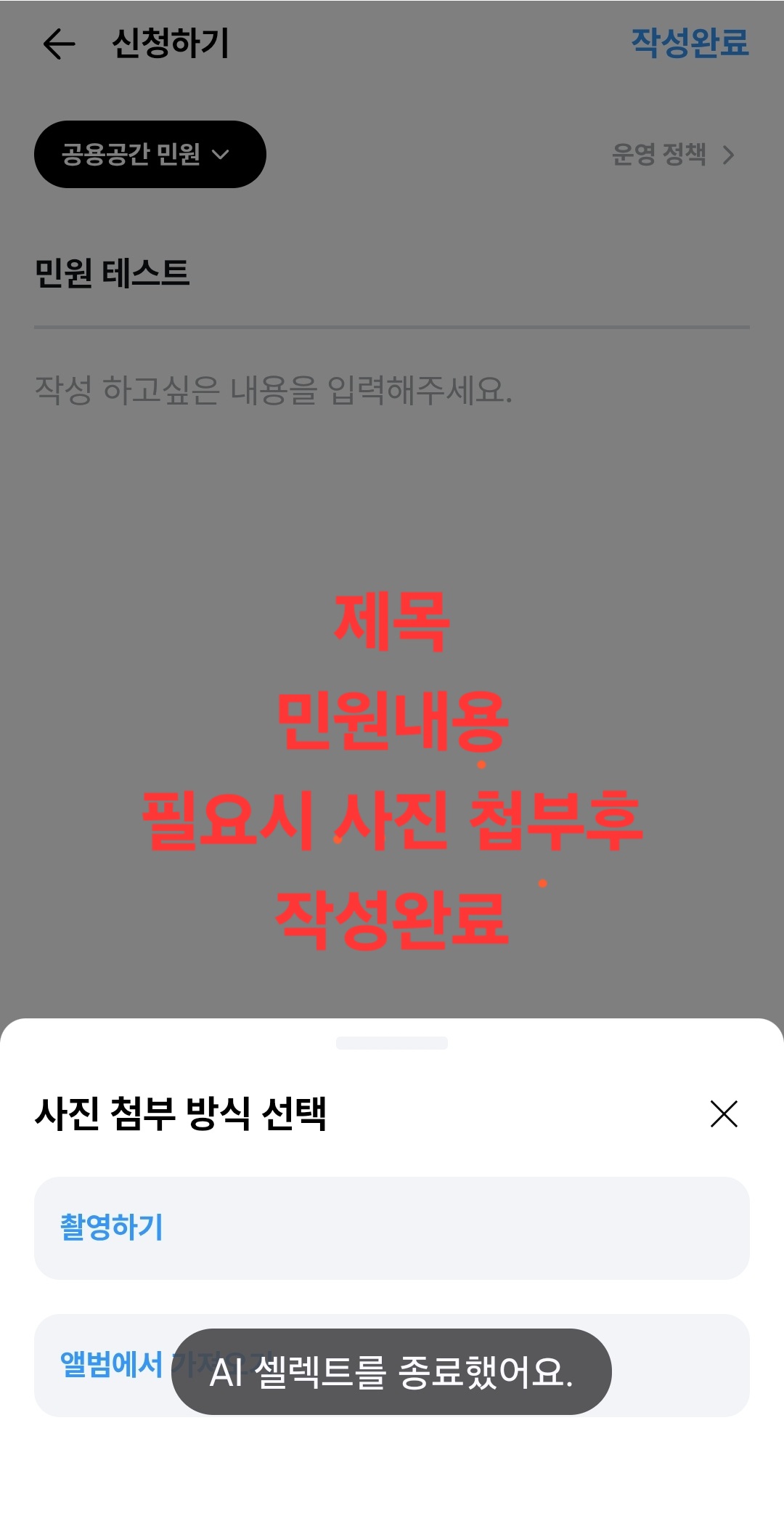Go back from the 신청하기 screen
Viewport: 784px width, 1537px height.
click(60, 44)
